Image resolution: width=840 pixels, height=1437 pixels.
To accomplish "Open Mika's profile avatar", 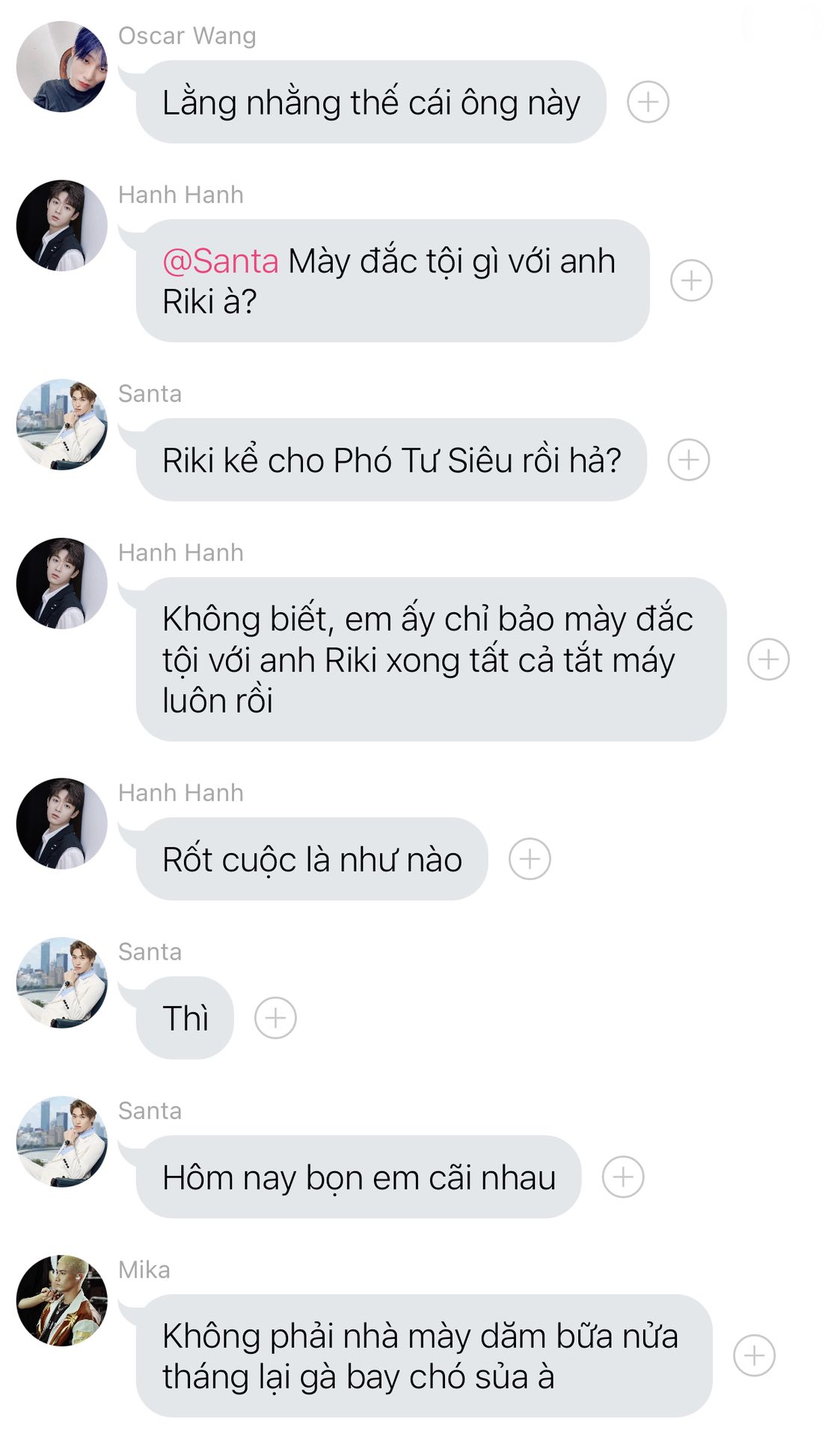I will (x=61, y=1301).
